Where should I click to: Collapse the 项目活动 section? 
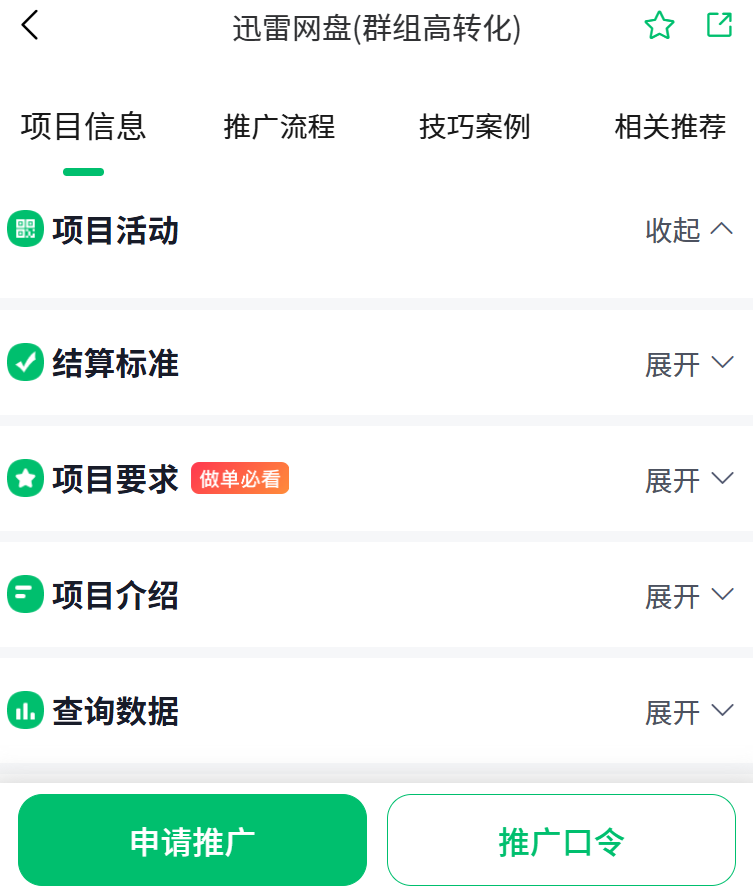[x=689, y=230]
